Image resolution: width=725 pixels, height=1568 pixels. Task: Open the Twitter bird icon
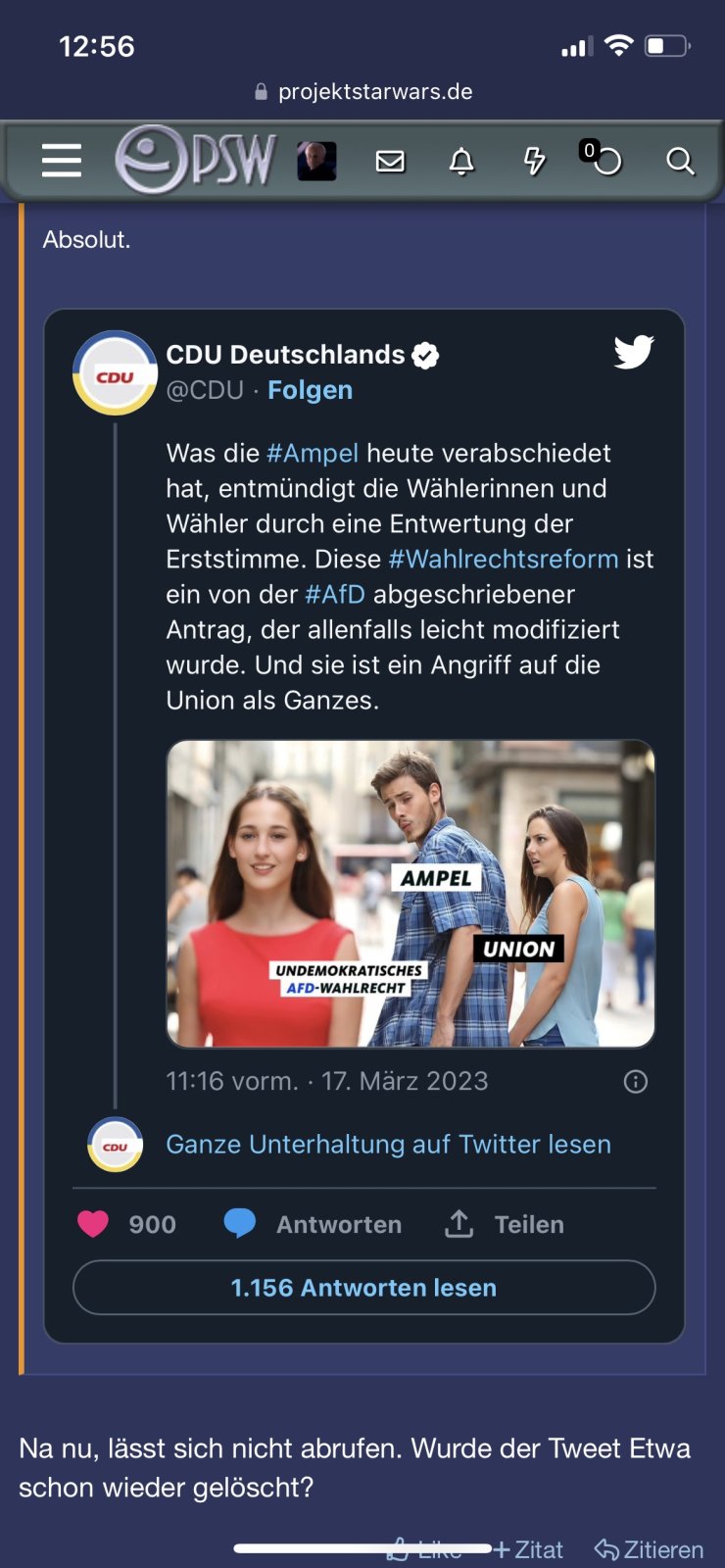[x=634, y=352]
